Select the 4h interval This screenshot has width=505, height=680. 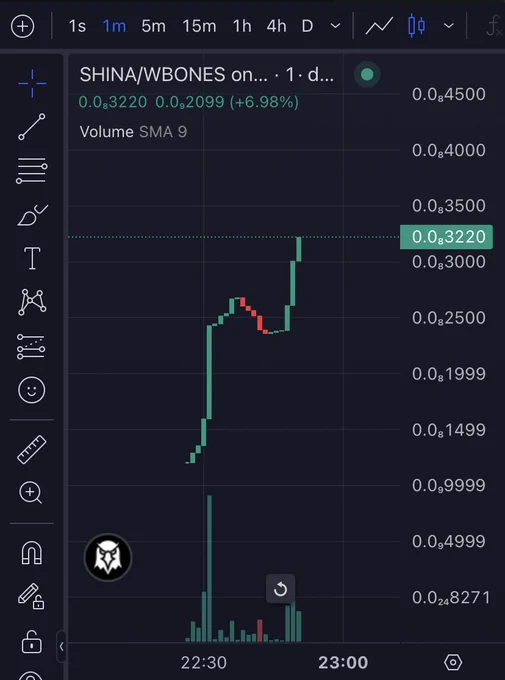276,26
